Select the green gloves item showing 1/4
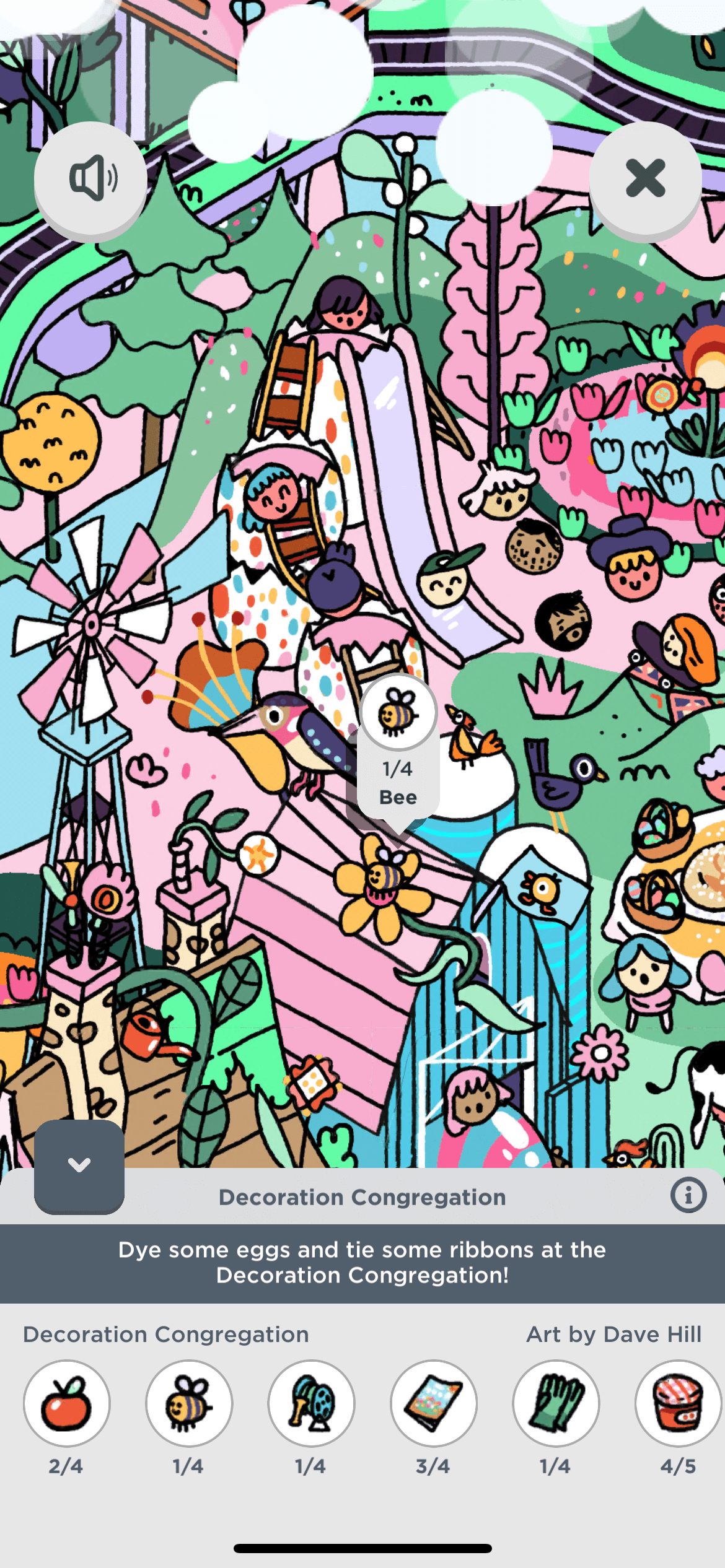 (x=556, y=1403)
